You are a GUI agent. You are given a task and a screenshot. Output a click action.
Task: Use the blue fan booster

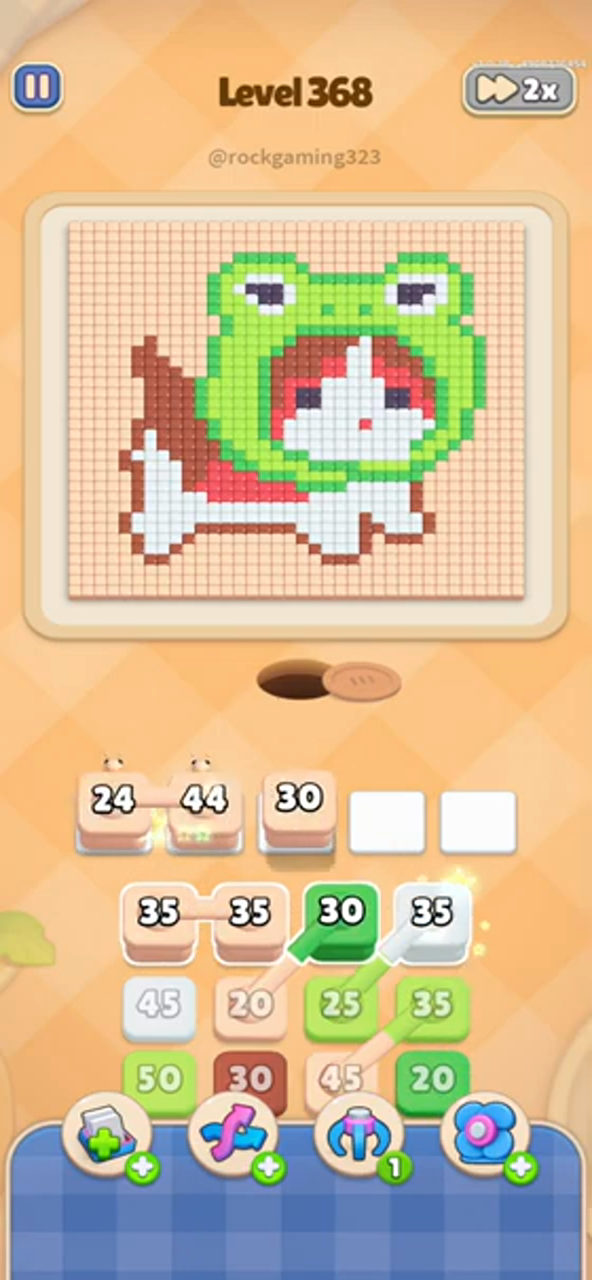485,1138
